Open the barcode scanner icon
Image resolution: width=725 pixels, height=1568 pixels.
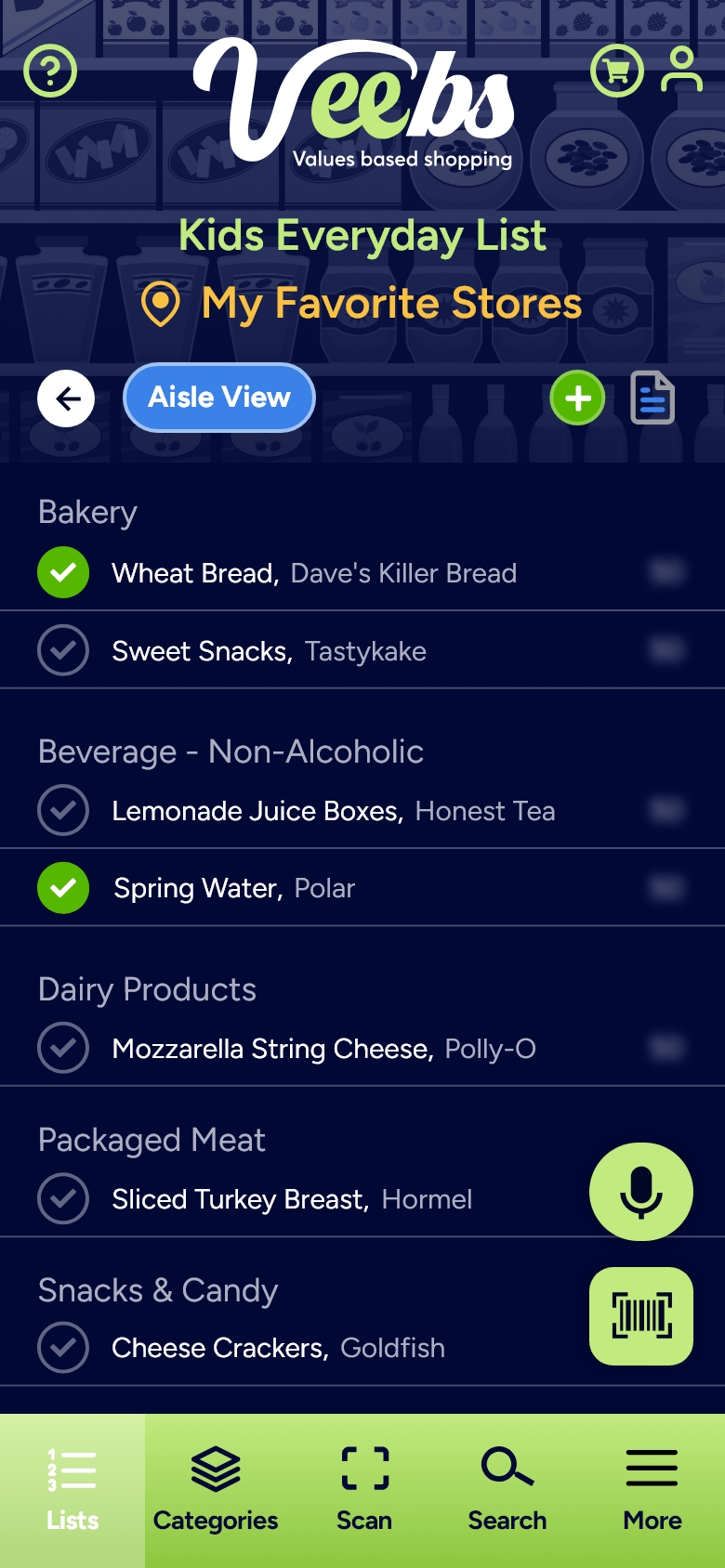(x=640, y=1316)
